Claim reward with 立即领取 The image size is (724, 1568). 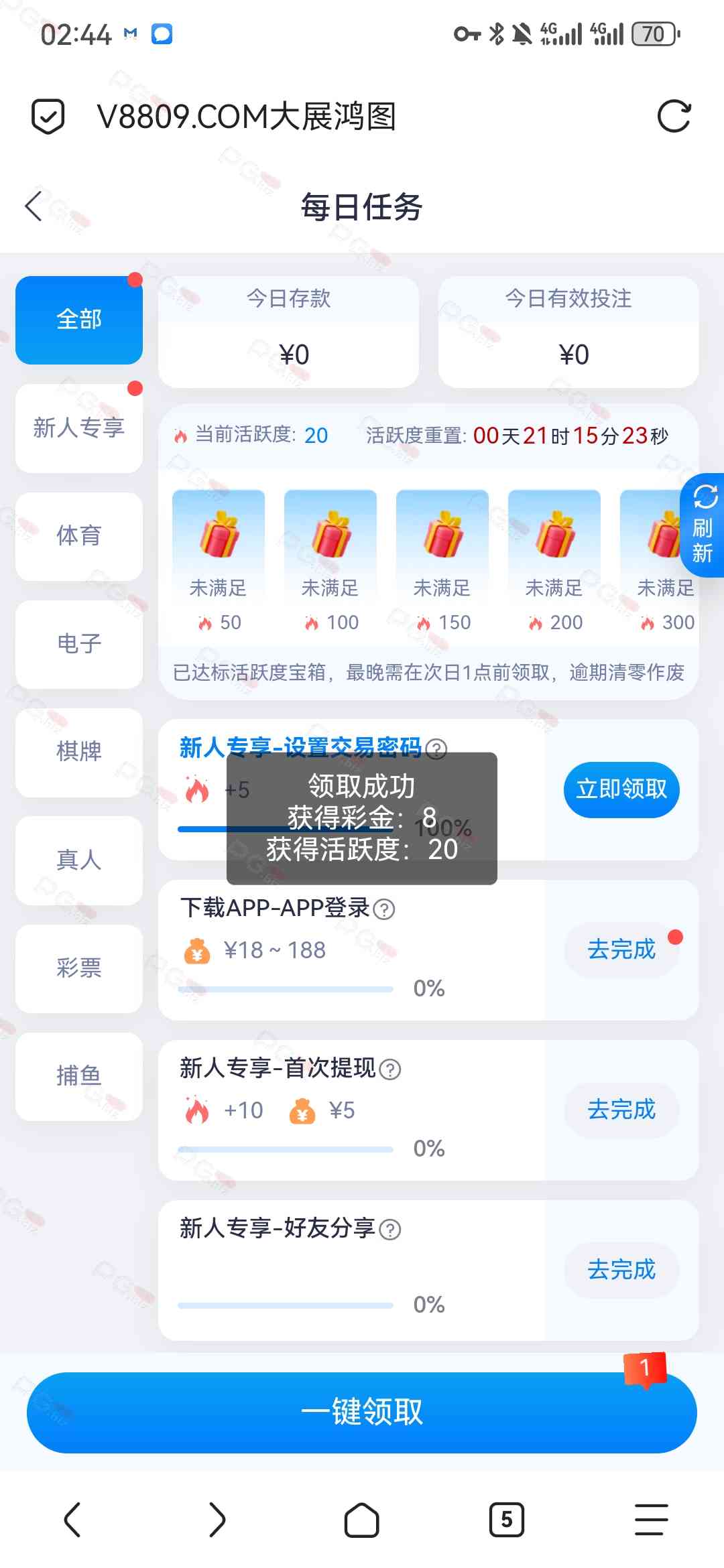pos(621,789)
